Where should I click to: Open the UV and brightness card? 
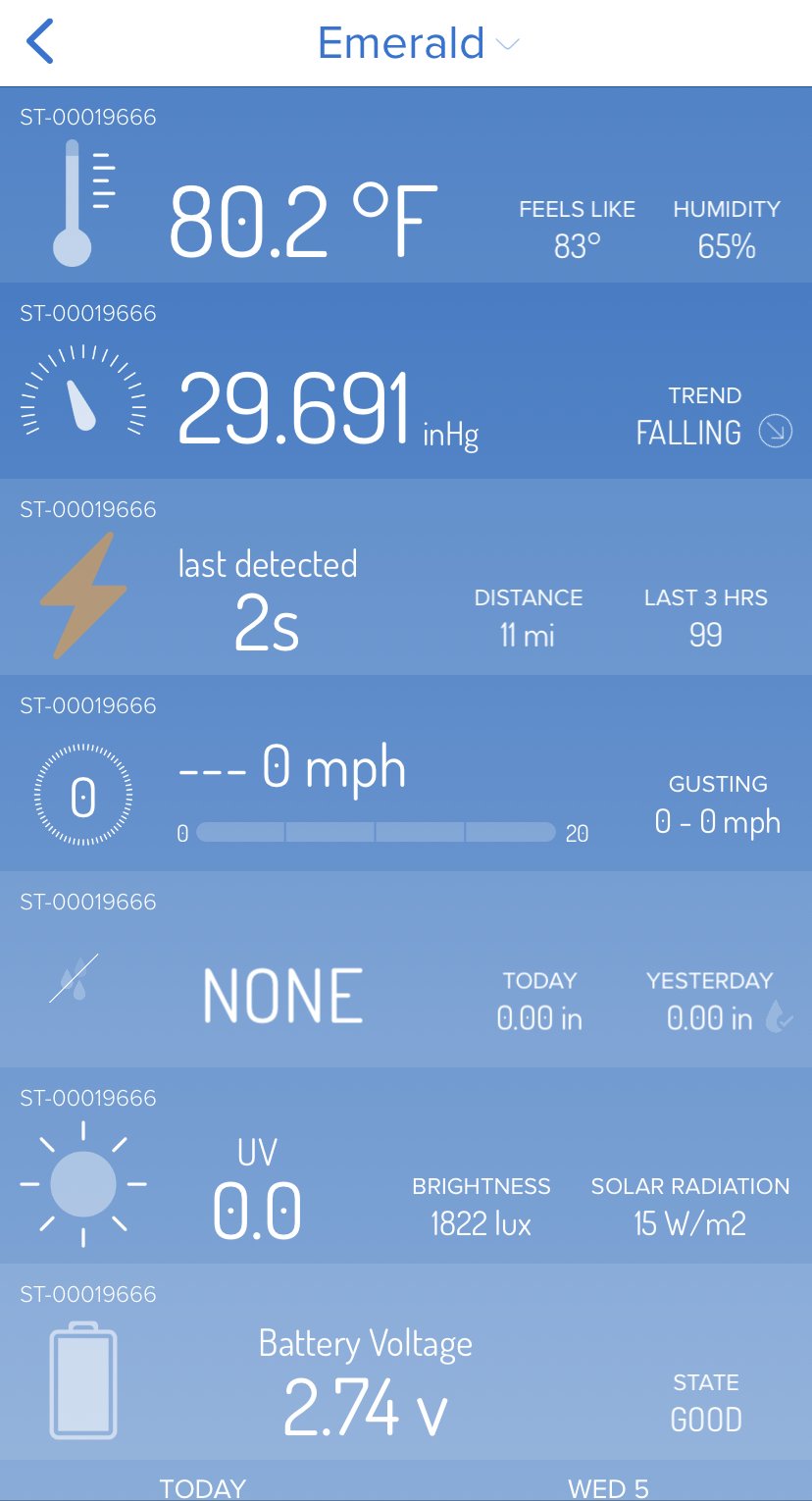(x=406, y=1165)
